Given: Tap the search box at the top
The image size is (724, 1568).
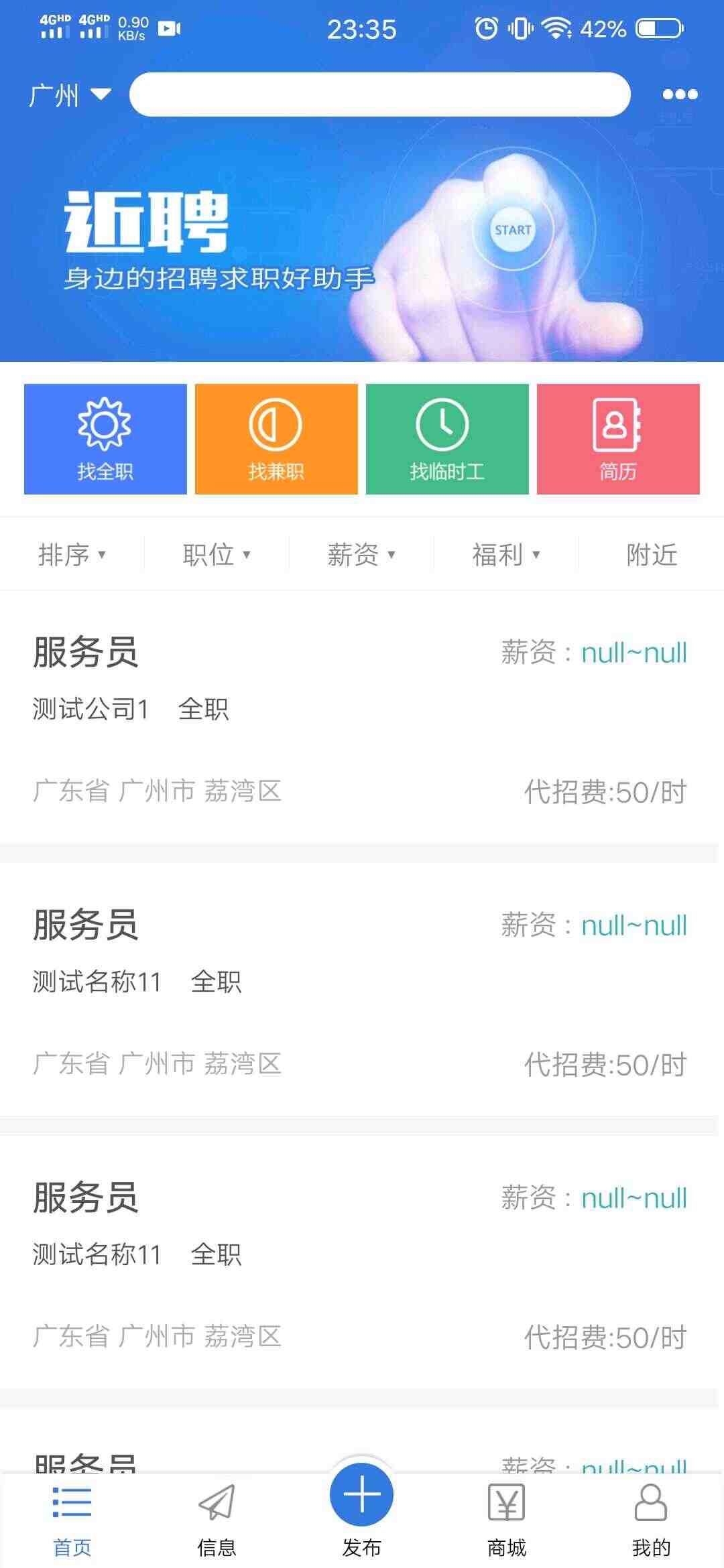Looking at the screenshot, I should pos(379,94).
